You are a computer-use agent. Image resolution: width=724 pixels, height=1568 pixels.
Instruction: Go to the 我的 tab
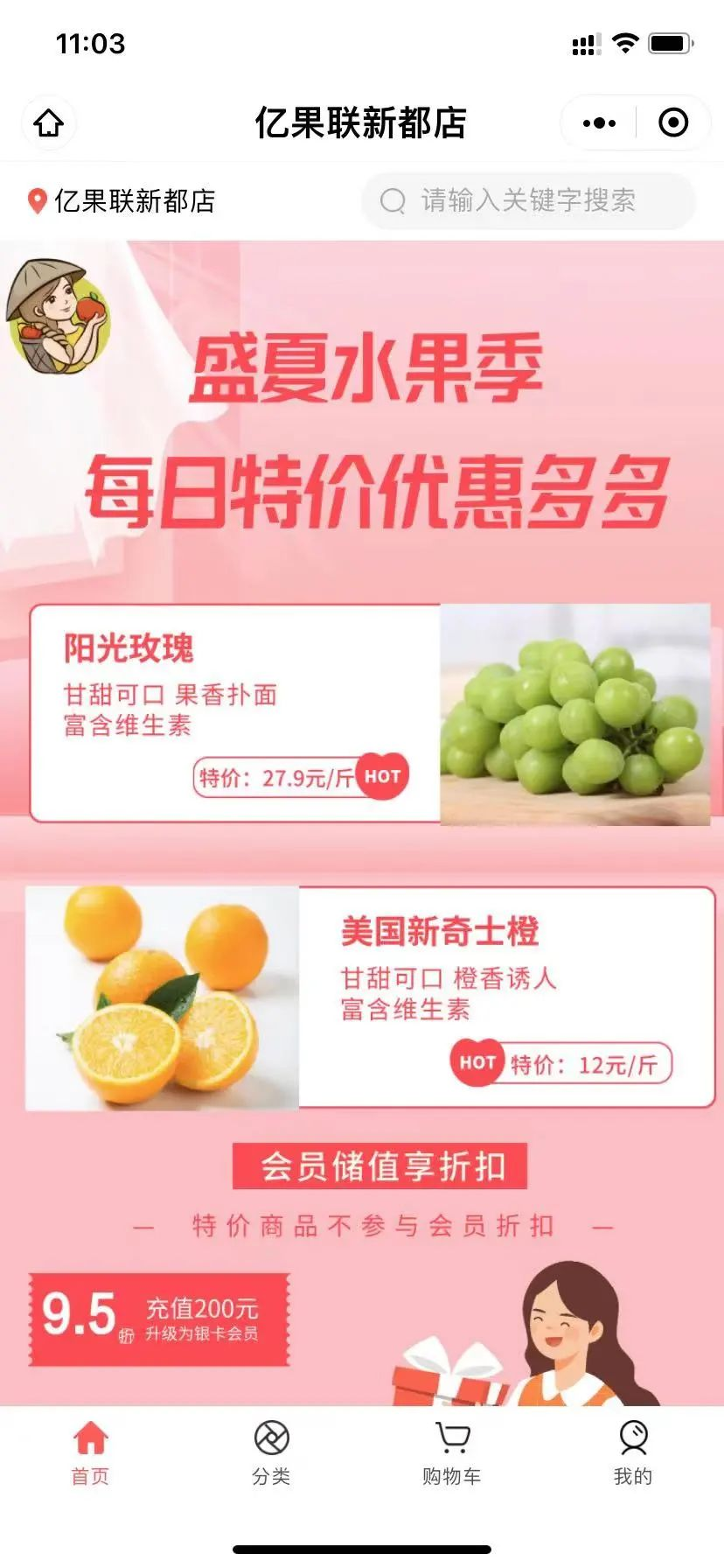click(633, 1454)
